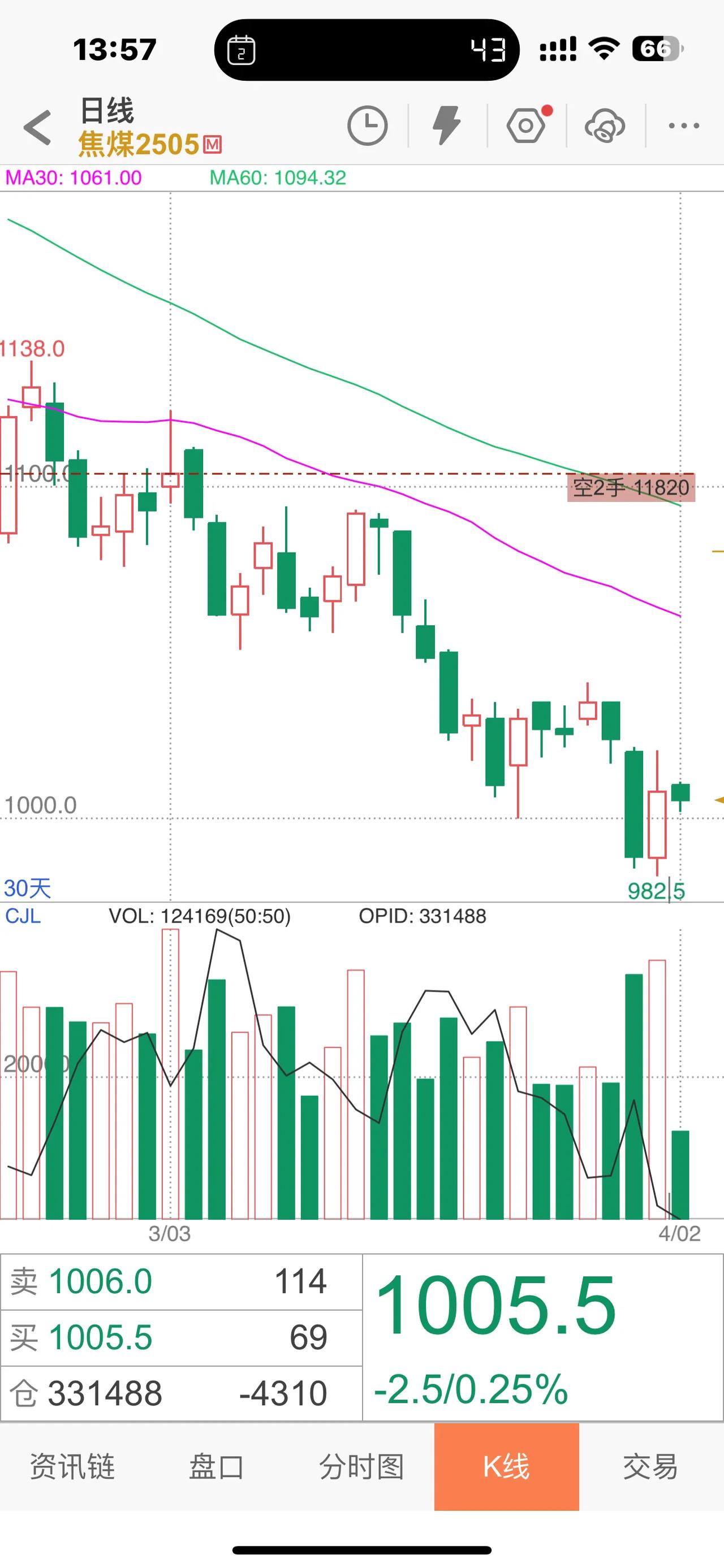Switch to the 盘口 tab

[217, 1466]
